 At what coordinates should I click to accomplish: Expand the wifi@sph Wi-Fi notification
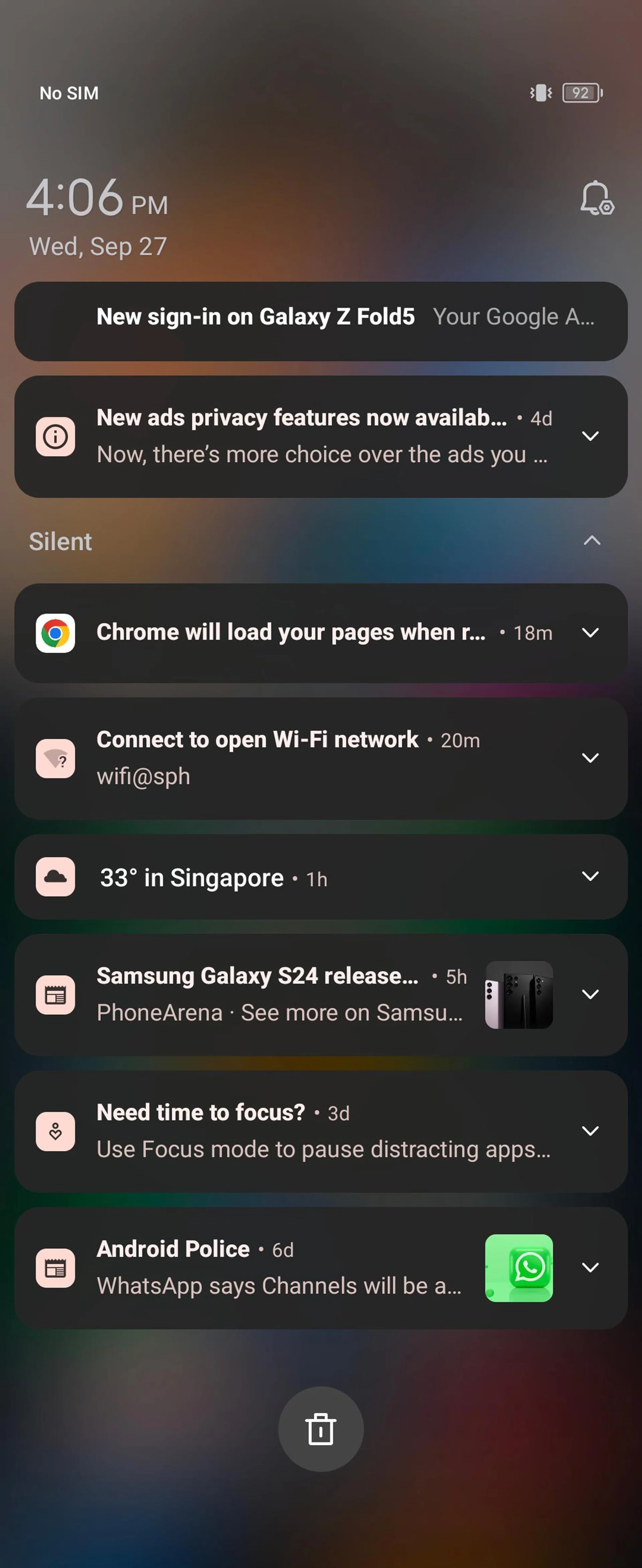(x=590, y=758)
